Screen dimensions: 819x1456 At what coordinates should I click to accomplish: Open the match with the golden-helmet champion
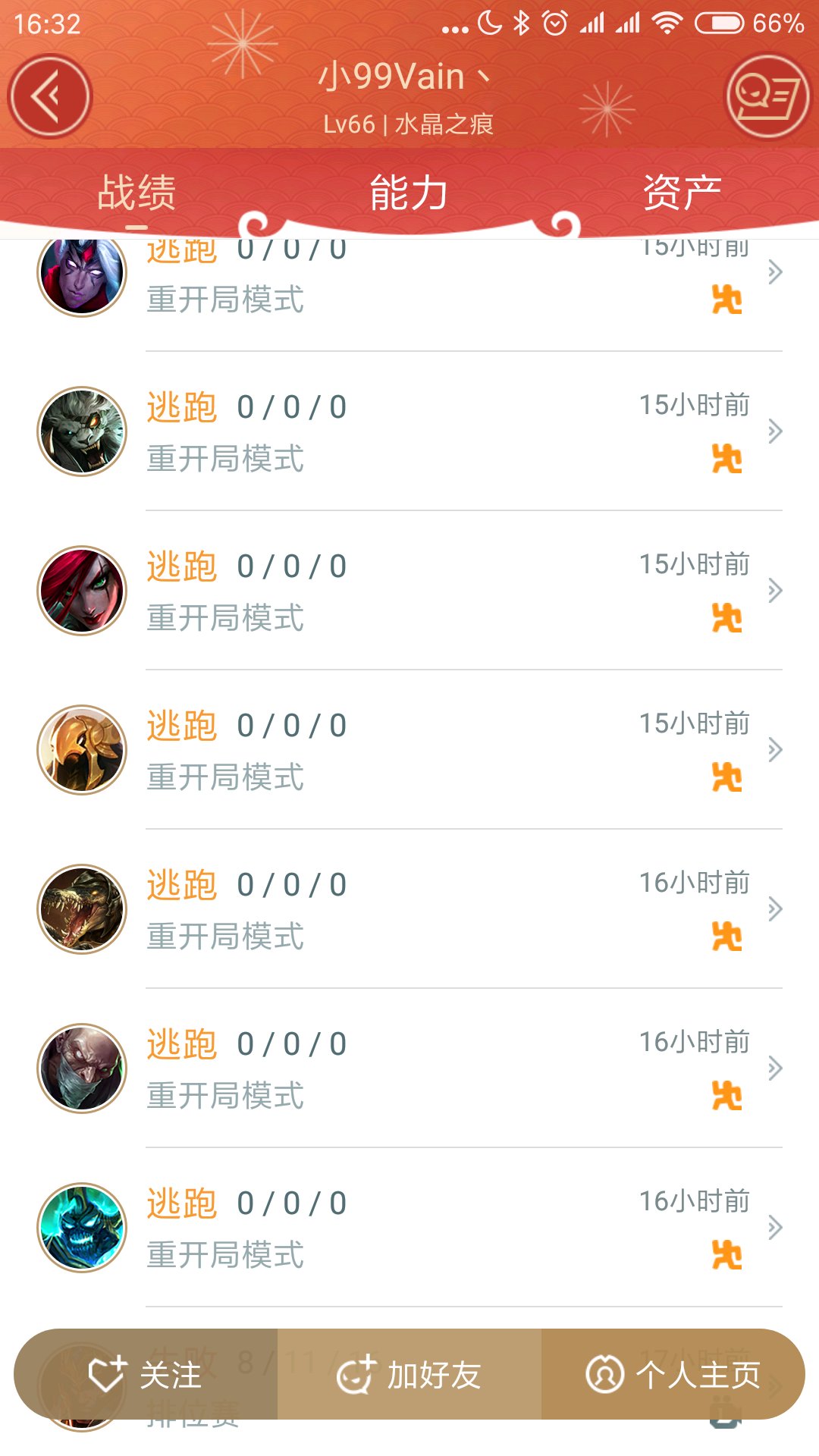point(409,750)
